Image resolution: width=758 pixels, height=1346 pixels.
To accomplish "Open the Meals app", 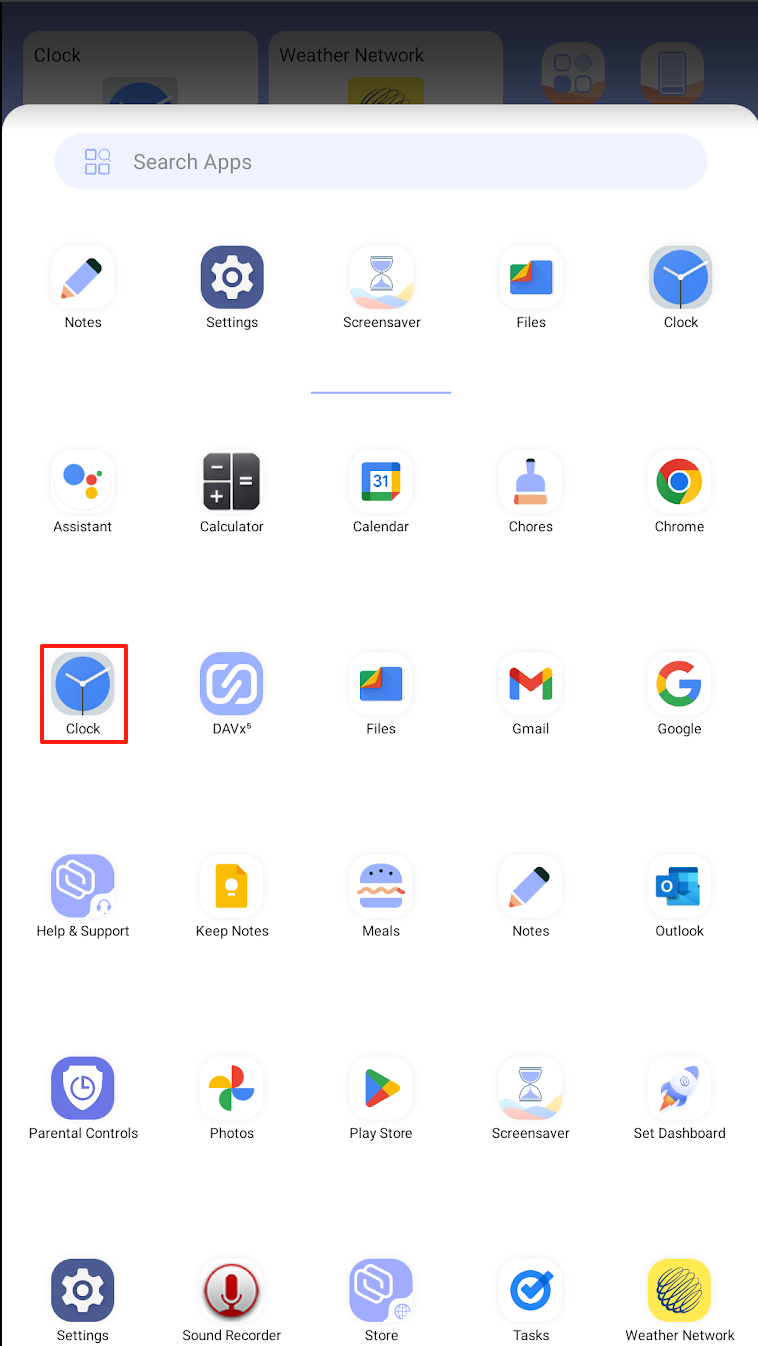I will (381, 887).
